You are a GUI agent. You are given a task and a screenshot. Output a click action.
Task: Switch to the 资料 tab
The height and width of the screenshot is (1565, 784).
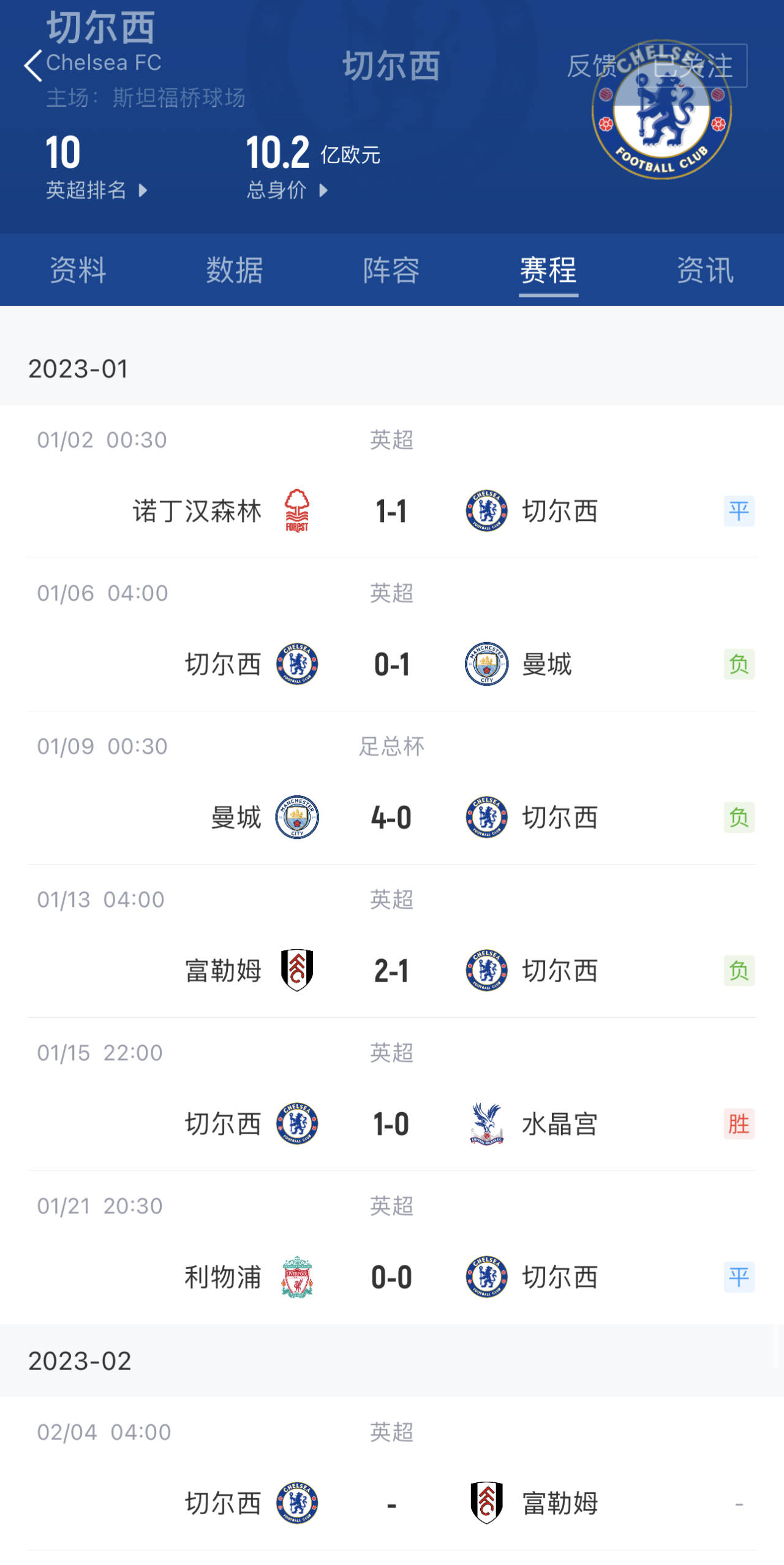(x=78, y=270)
